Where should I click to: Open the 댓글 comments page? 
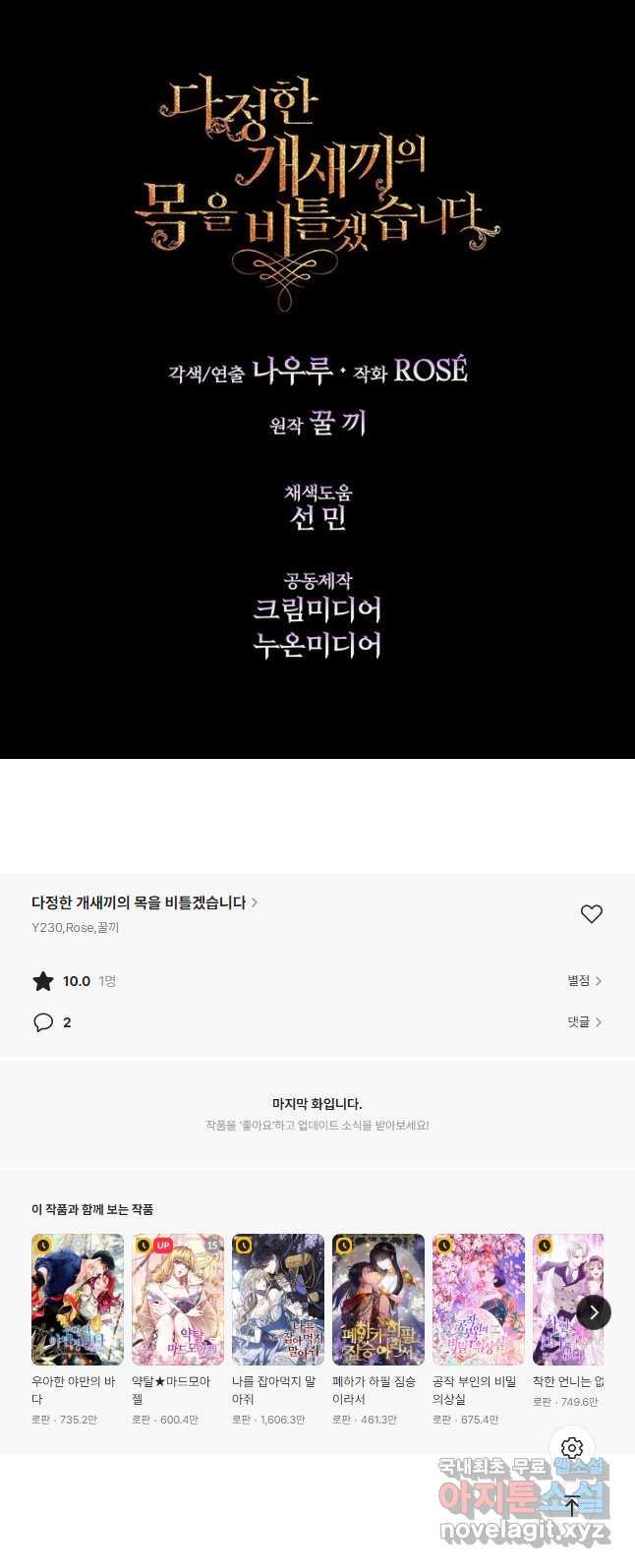pyautogui.click(x=584, y=1022)
